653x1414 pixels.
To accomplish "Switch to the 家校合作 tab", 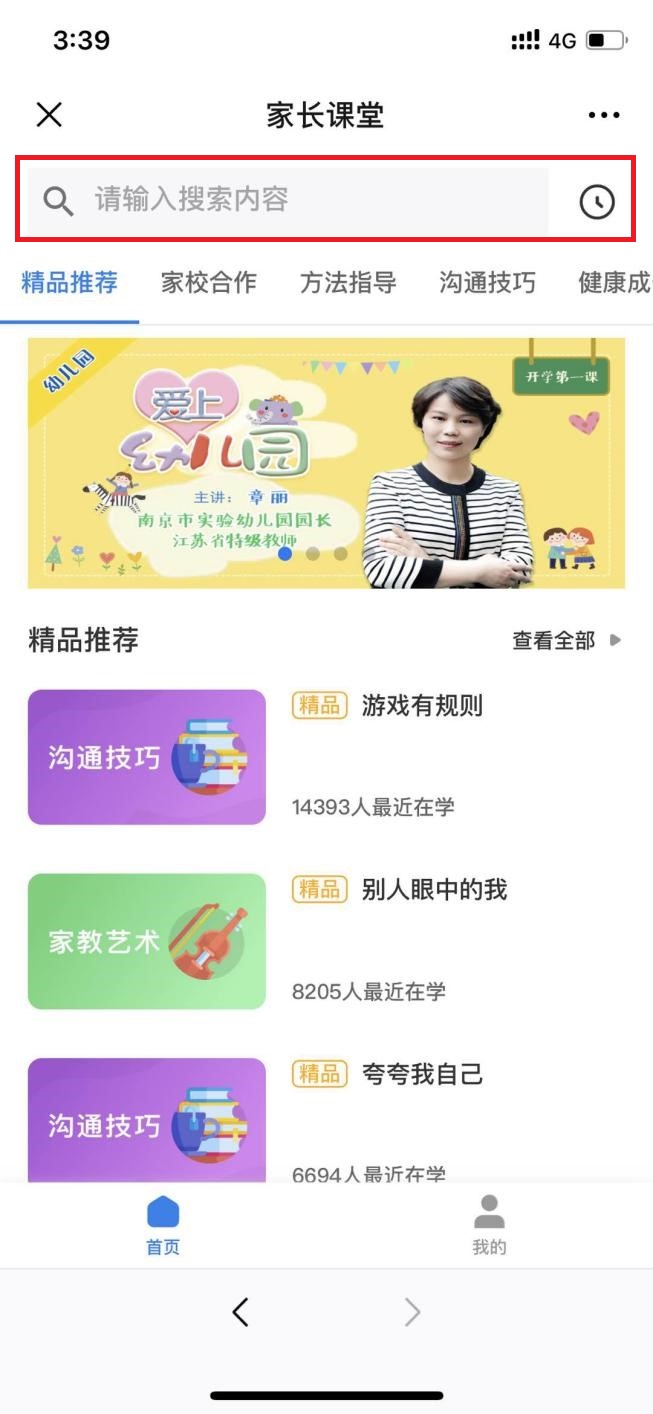I will (x=209, y=283).
